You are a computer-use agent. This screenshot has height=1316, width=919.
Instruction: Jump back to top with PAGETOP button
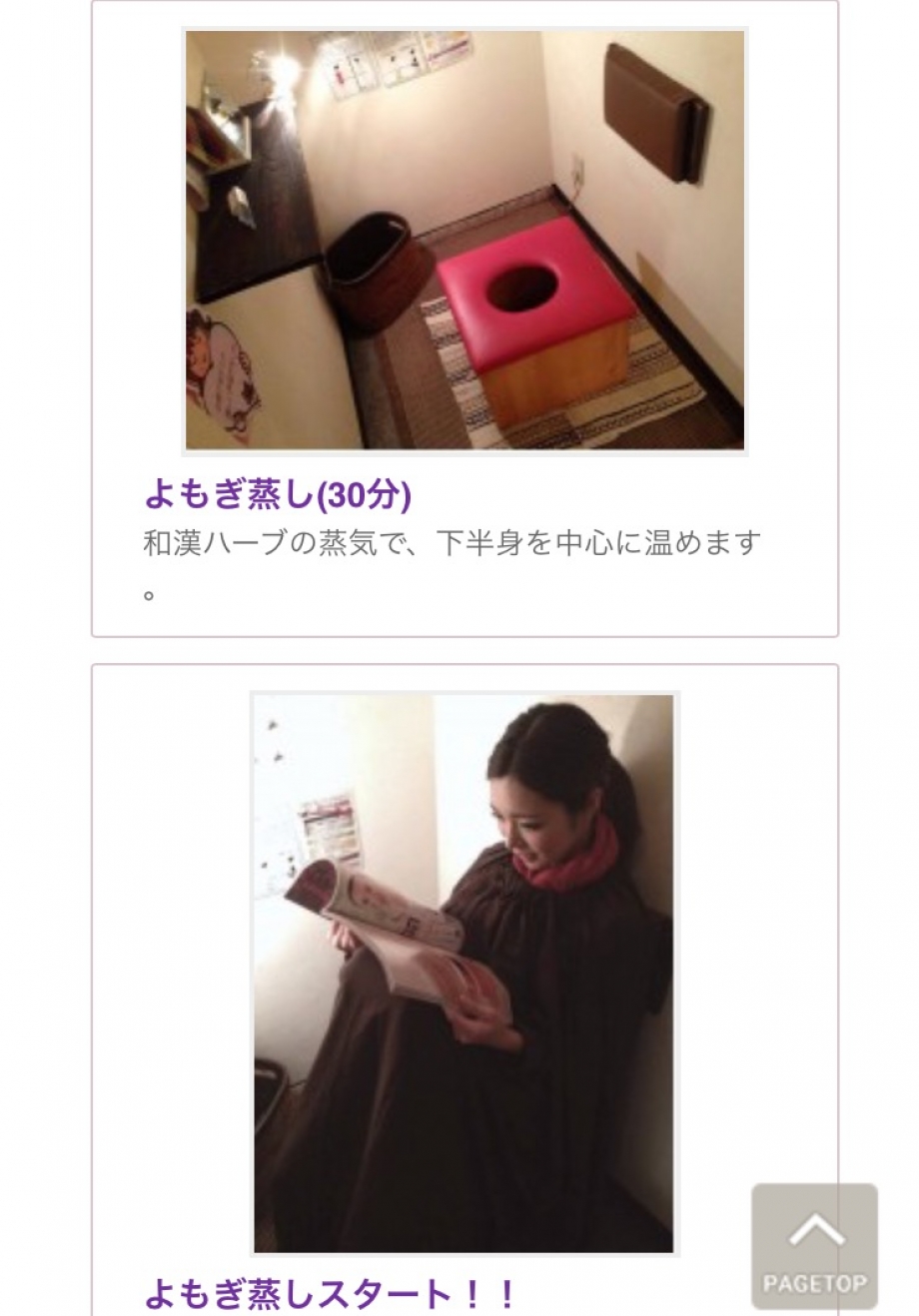pos(814,1245)
